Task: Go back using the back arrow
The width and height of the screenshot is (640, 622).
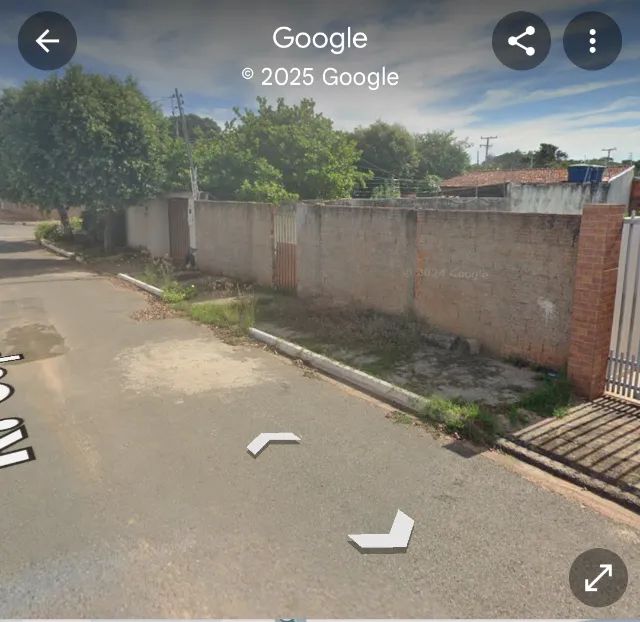Action: (47, 41)
